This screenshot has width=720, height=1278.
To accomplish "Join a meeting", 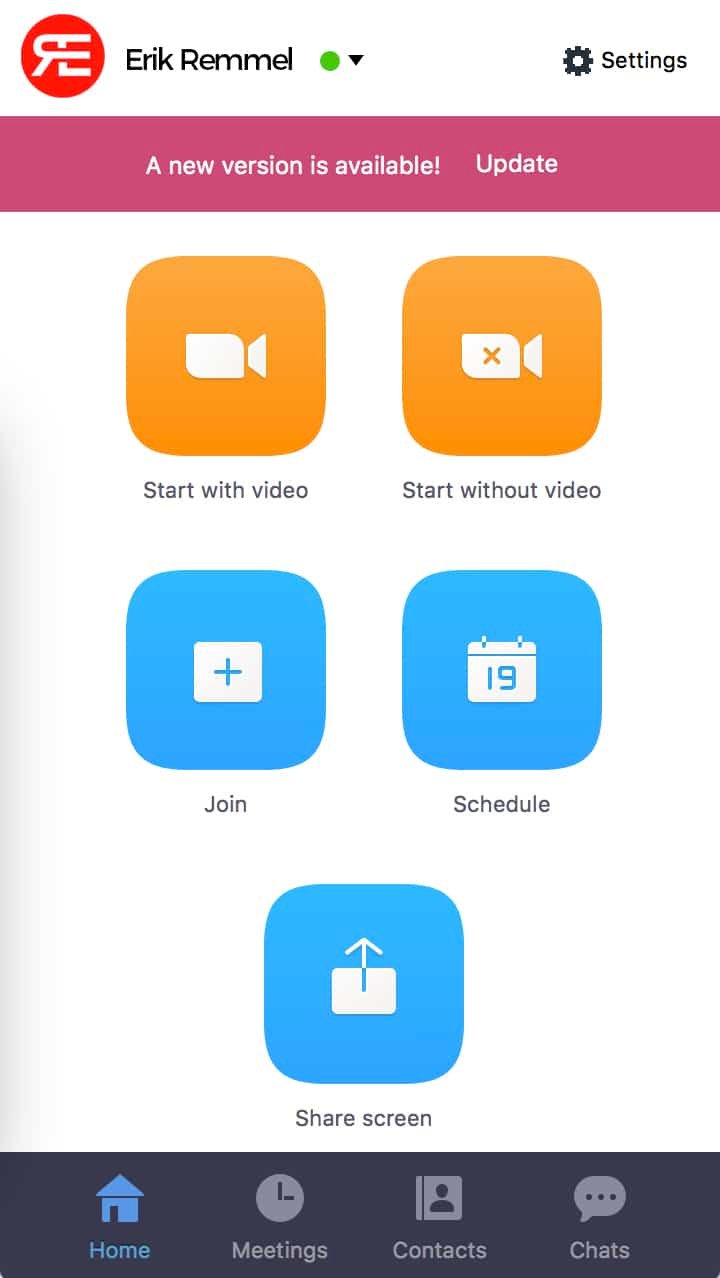I will 226,670.
